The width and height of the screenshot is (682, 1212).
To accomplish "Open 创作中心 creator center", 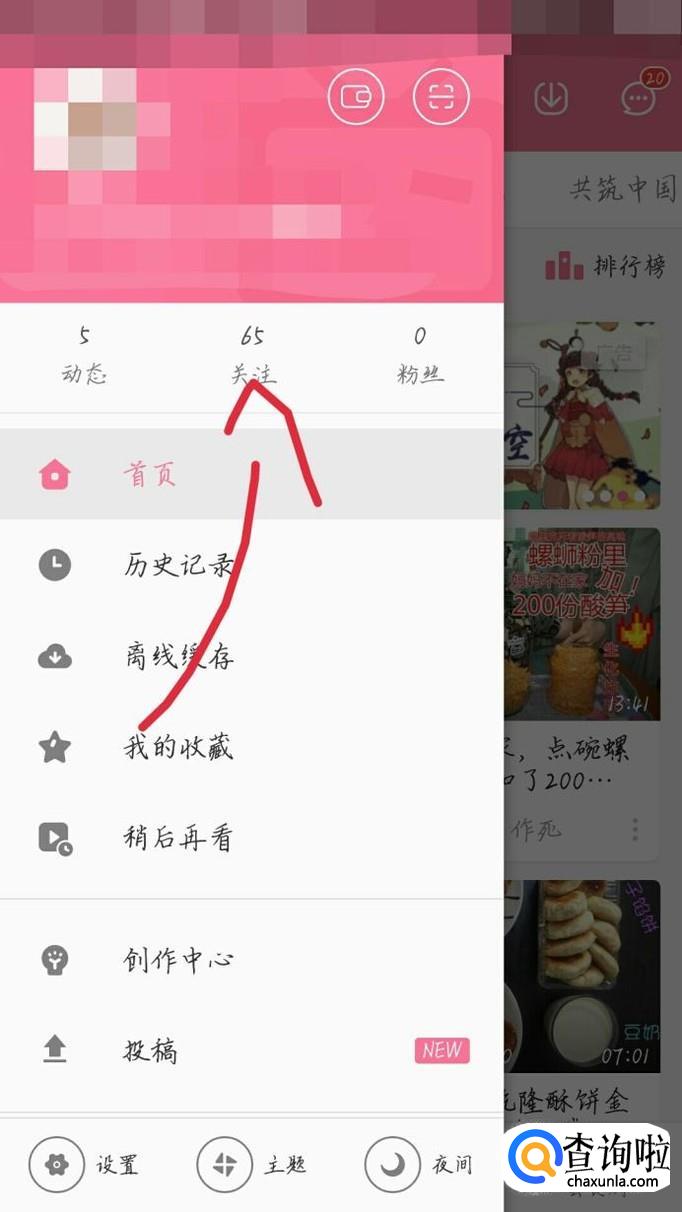I will point(178,960).
